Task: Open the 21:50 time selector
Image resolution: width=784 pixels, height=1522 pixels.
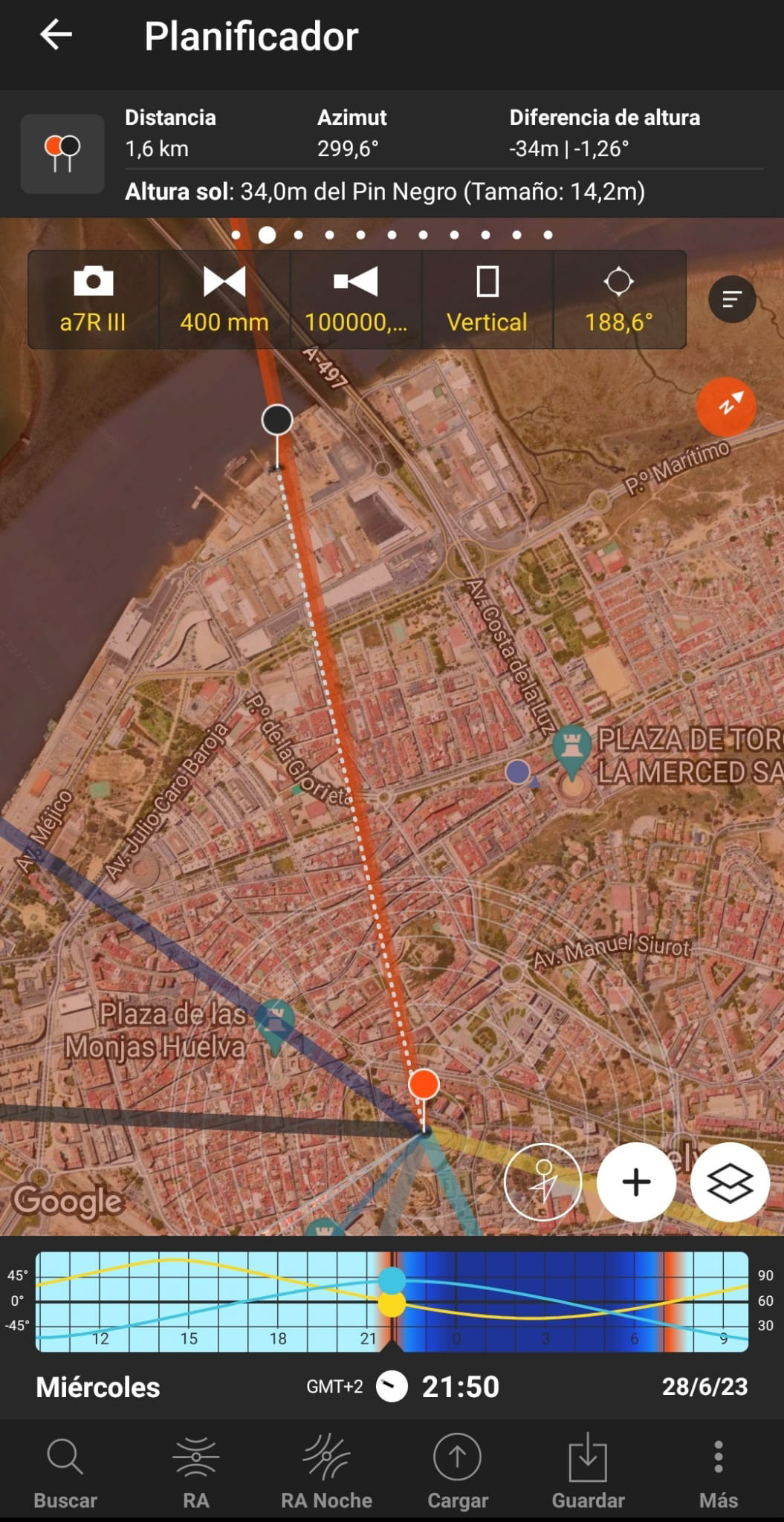Action: pos(459,1387)
